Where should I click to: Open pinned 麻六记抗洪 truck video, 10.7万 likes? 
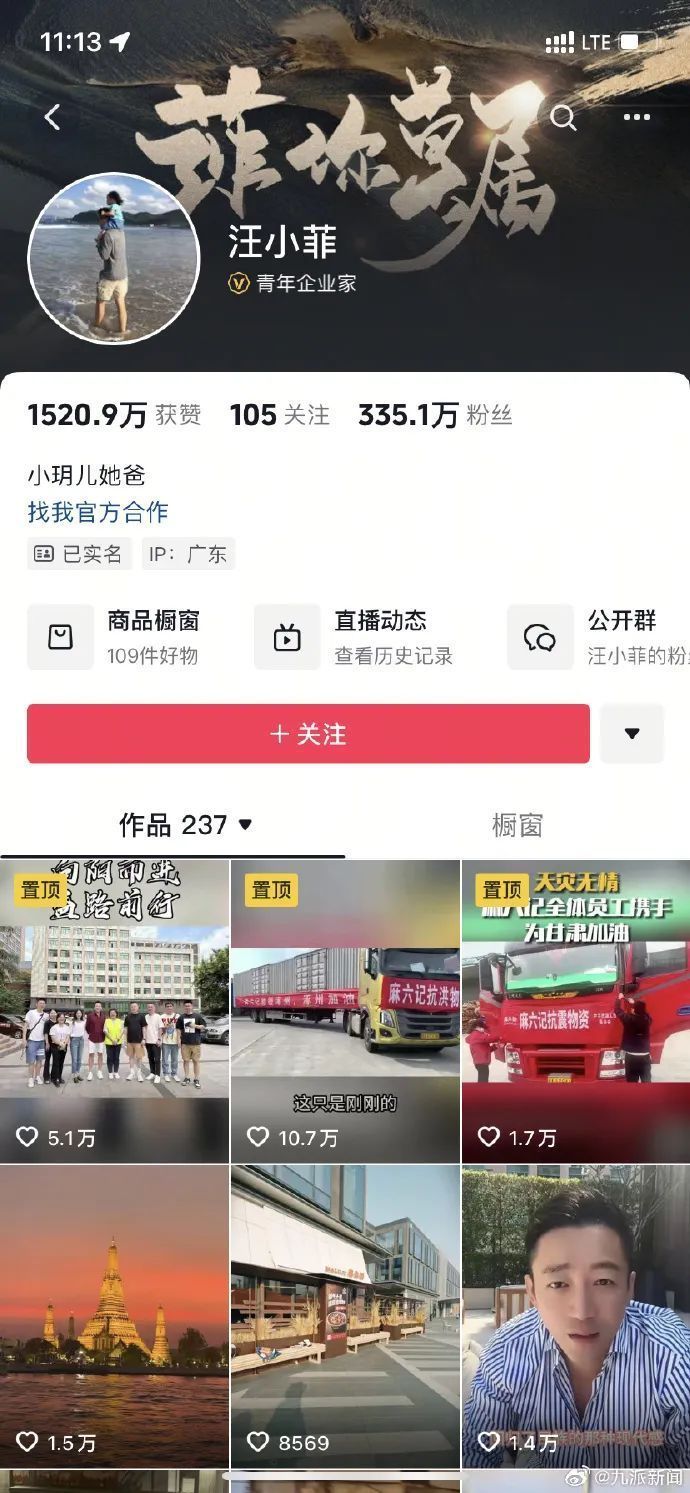pyautogui.click(x=345, y=1010)
